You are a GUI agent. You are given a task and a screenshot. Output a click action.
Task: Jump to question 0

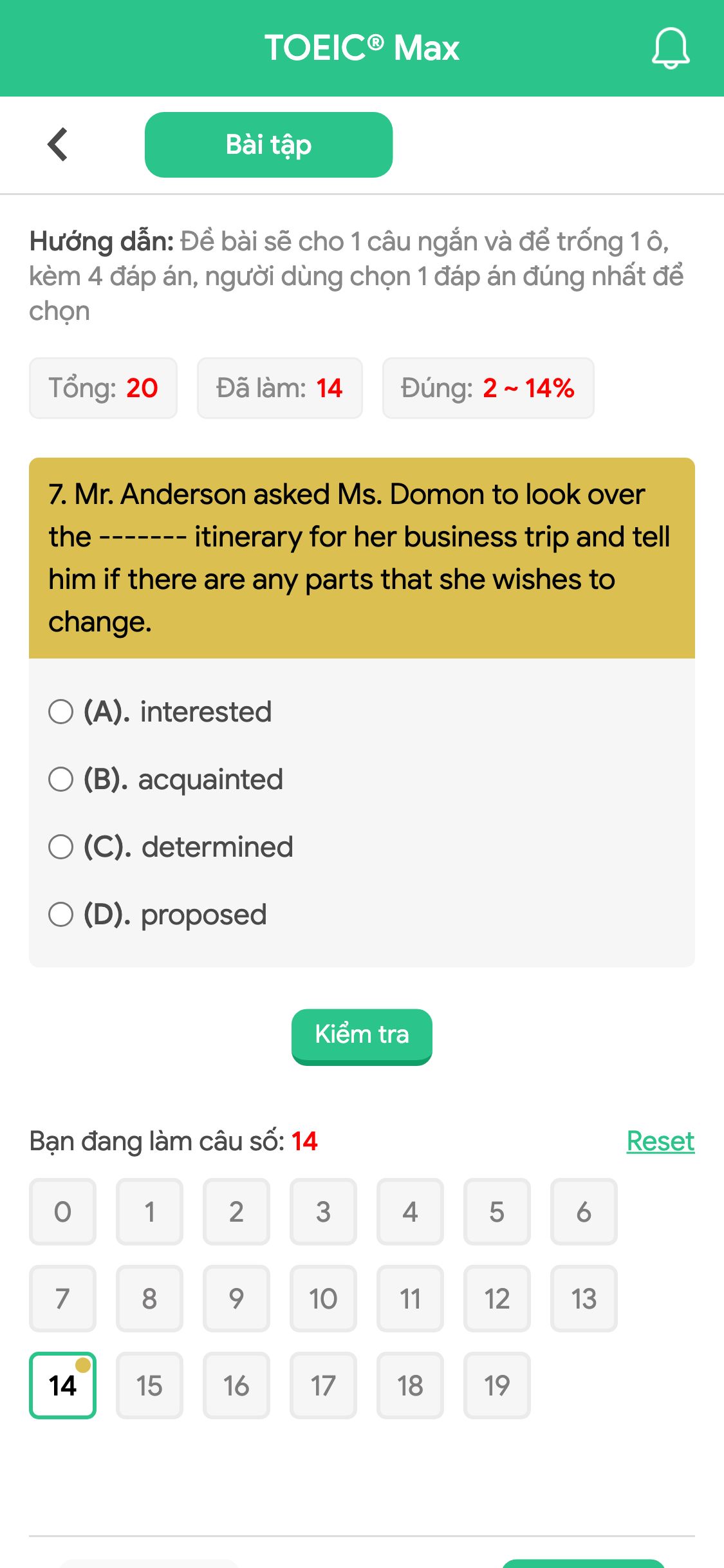pyautogui.click(x=62, y=1212)
